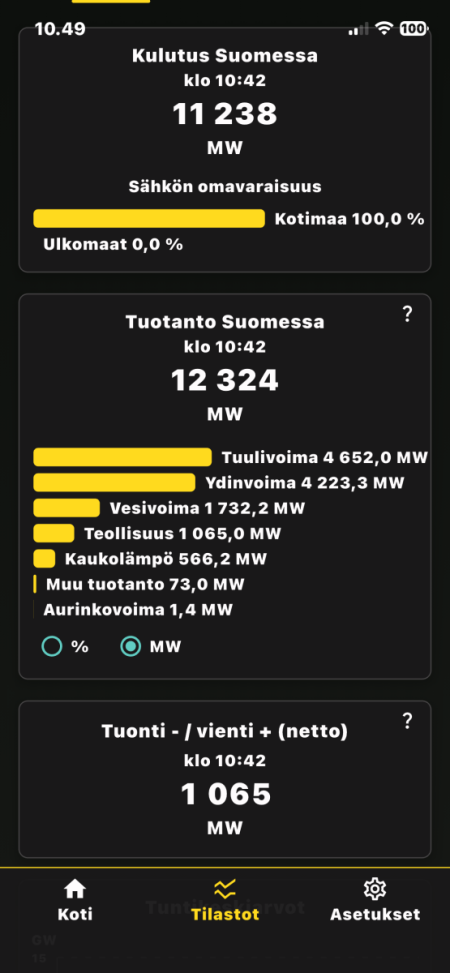Viewport: 450px width, 973px height.
Task: Open help for Tuonti / vienti card
Action: pyautogui.click(x=407, y=721)
